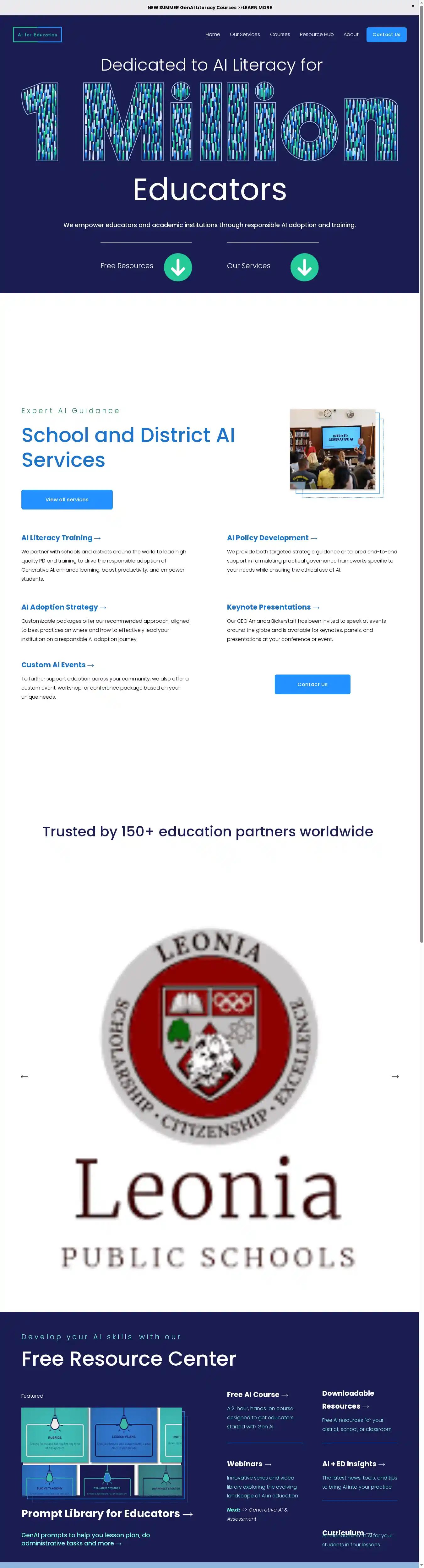Image resolution: width=424 pixels, height=1568 pixels.
Task: Open Prompt Library for Educators
Action: (x=106, y=1514)
